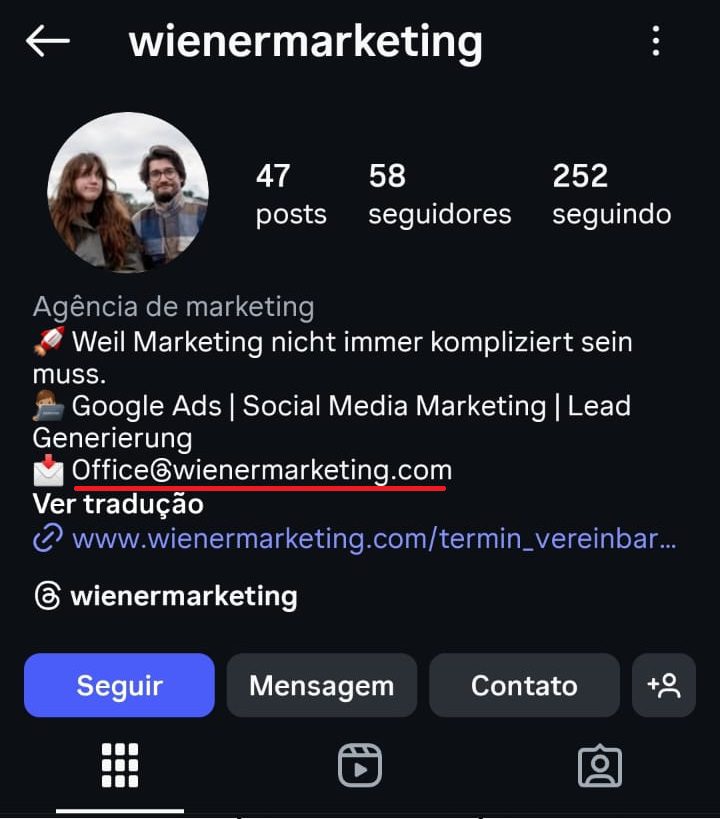Follow this account with Seguir
Image resolution: width=720 pixels, height=819 pixels.
point(119,686)
